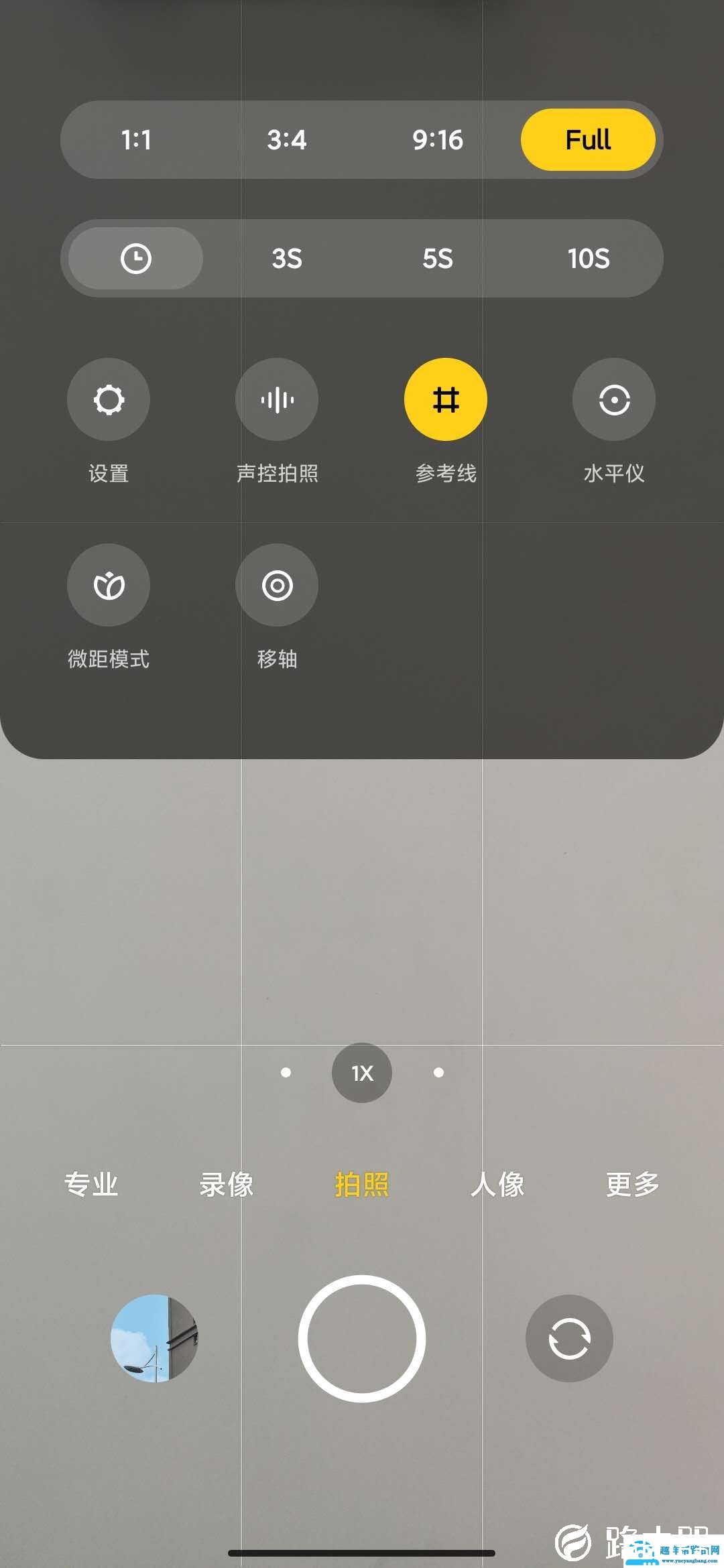Tap the timer clock icon

click(x=134, y=258)
